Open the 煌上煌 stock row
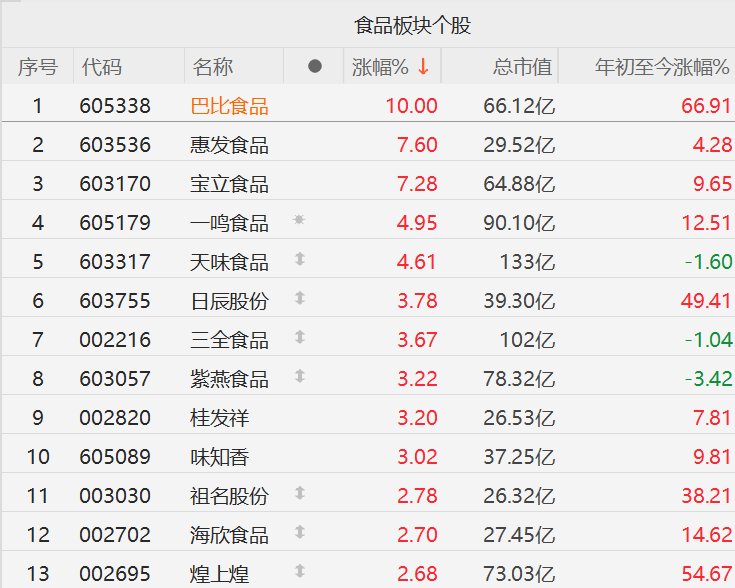The height and width of the screenshot is (588, 735). coord(220,574)
